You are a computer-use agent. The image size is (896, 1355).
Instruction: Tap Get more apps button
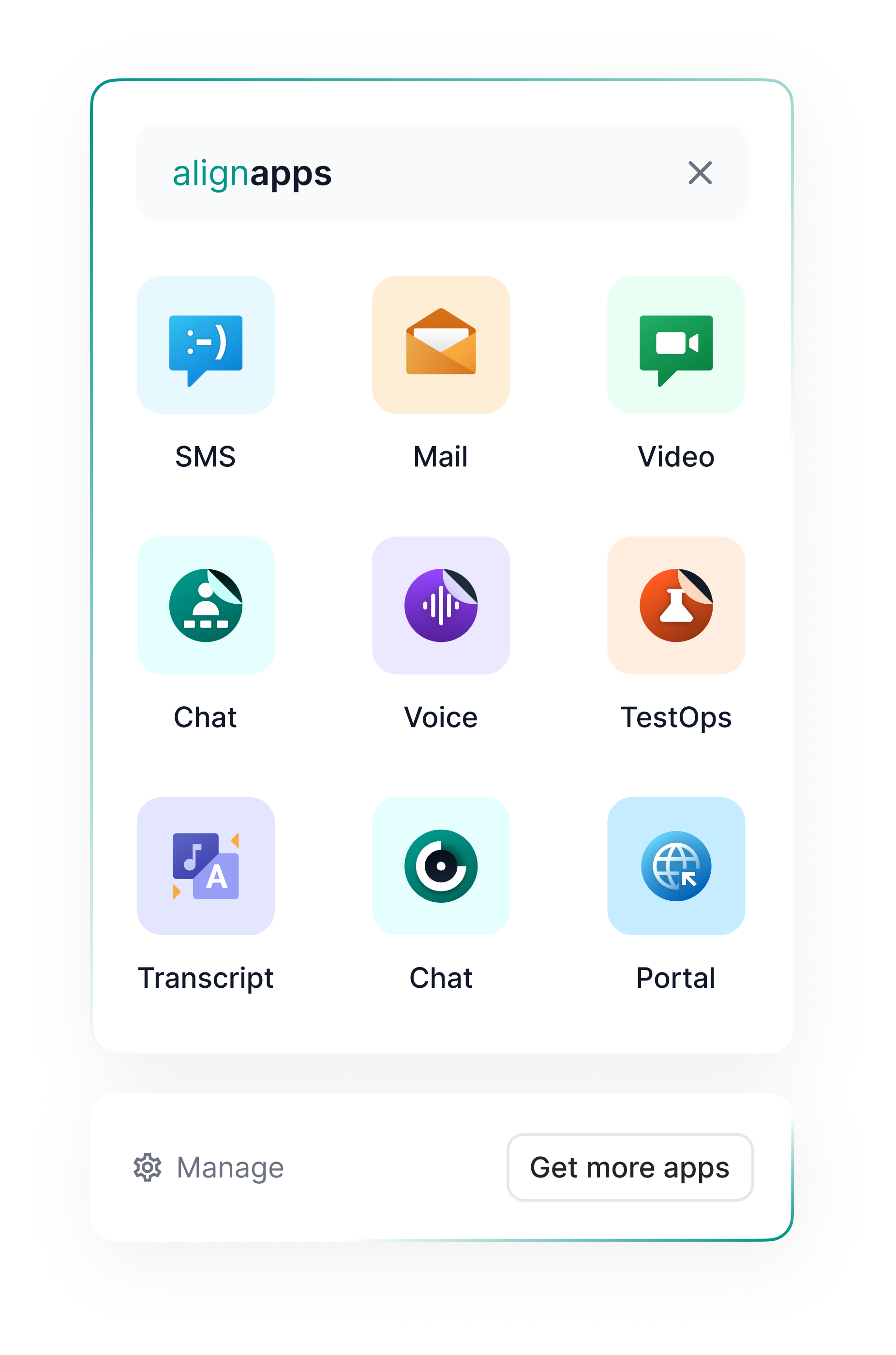629,1167
